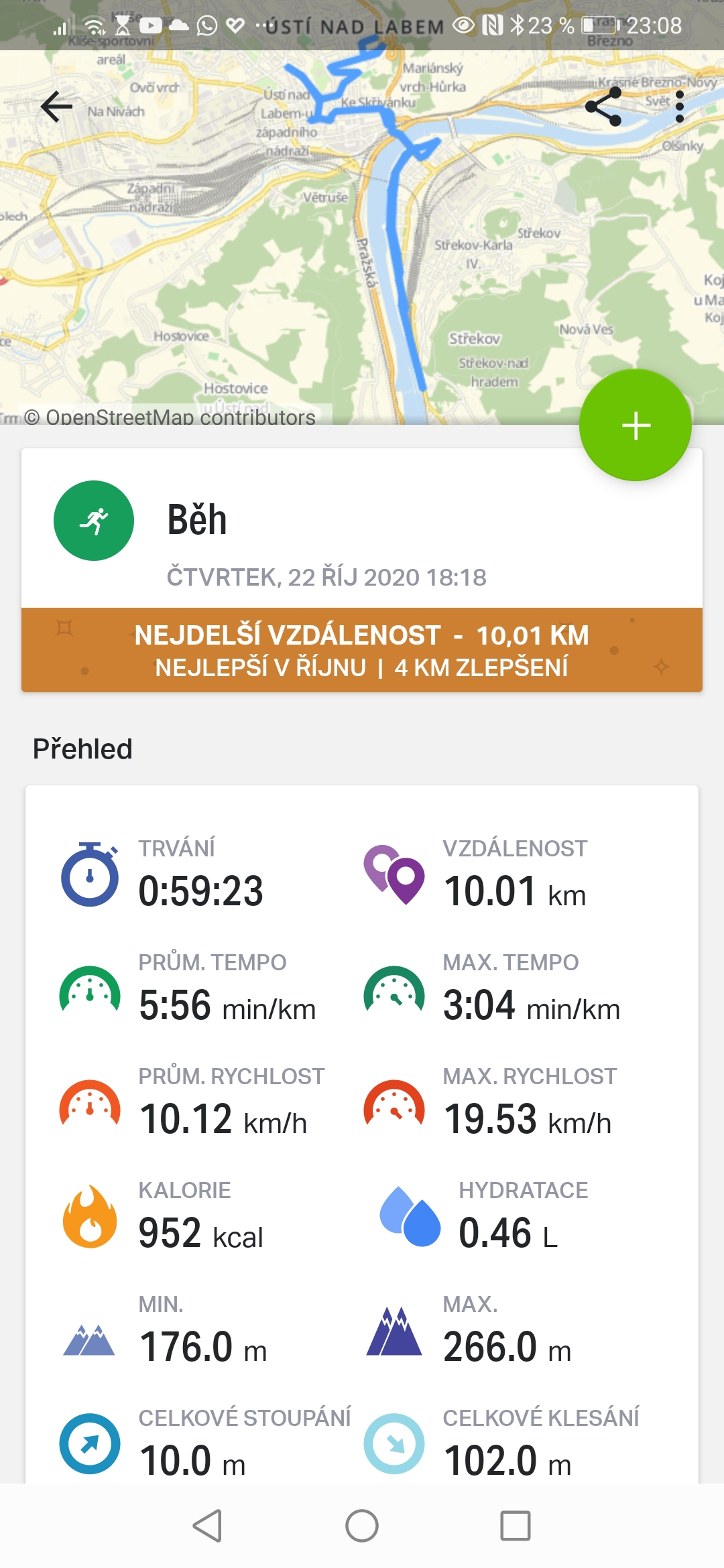Screen dimensions: 724x1568
Task: Tap the system home button
Action: coord(362,1526)
